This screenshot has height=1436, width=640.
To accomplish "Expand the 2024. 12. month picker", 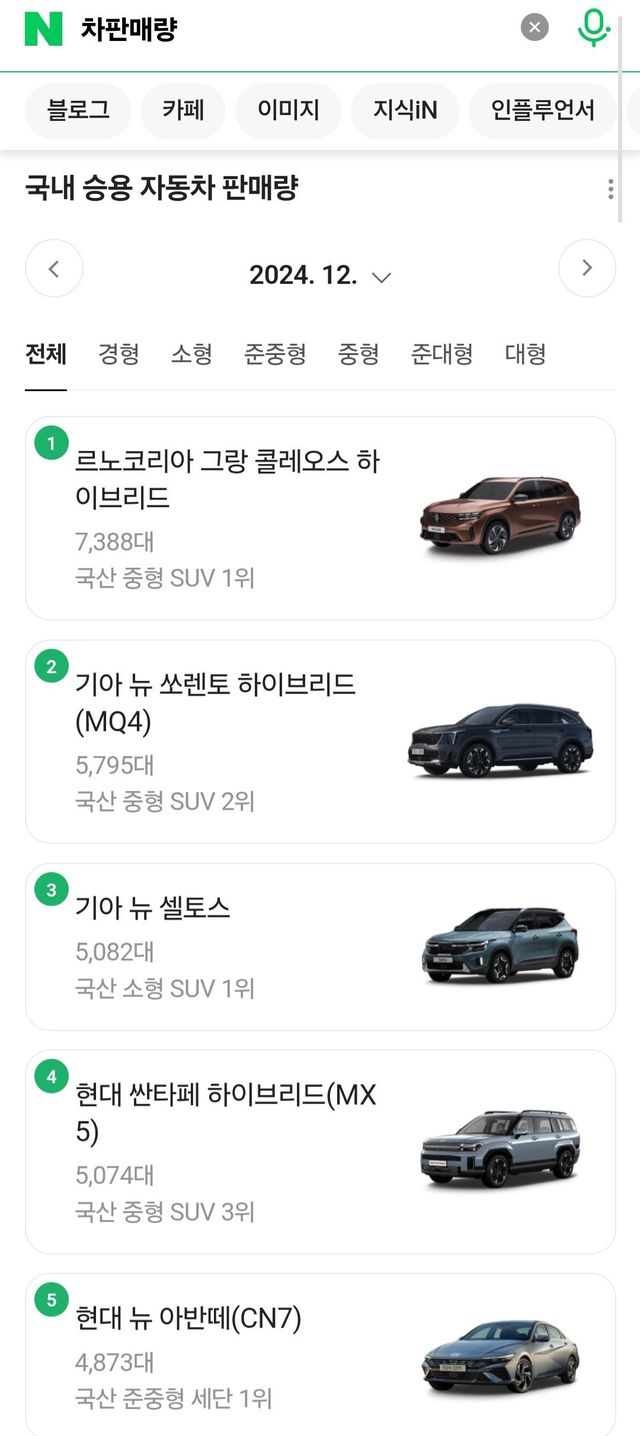I will pyautogui.click(x=320, y=276).
